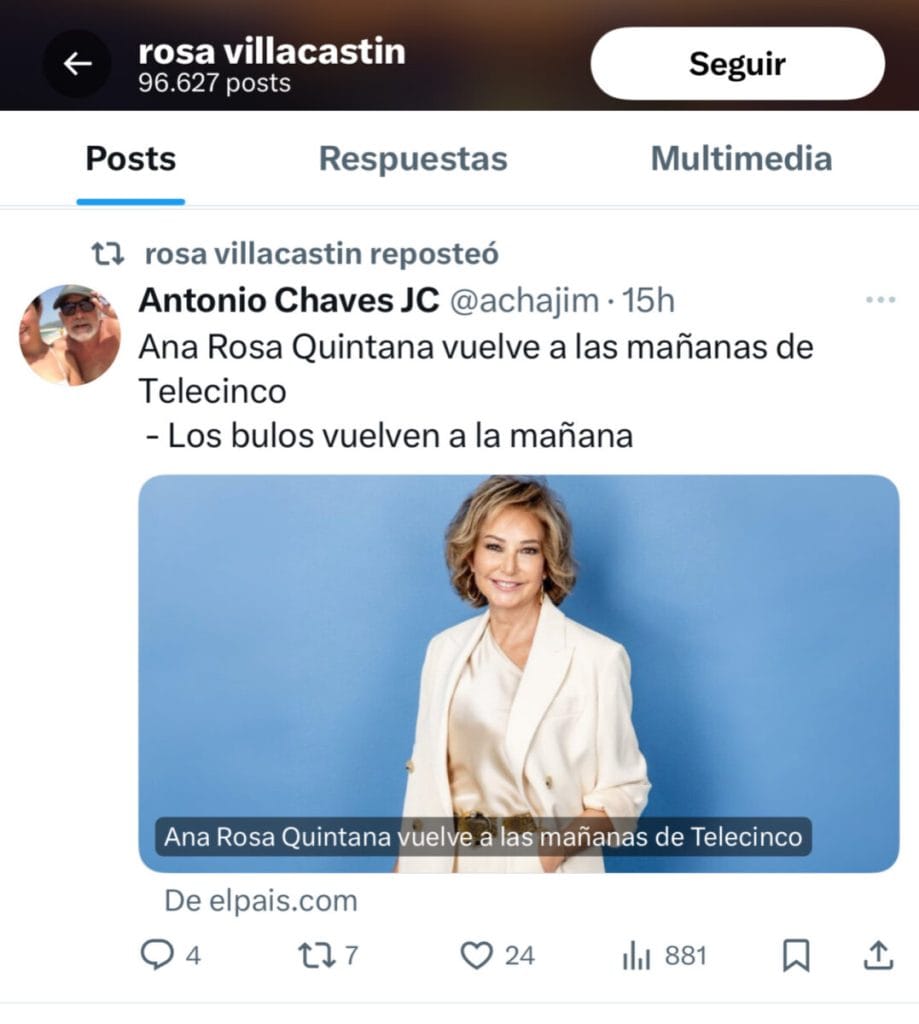Like the Ana Rosa Quintana post

coord(498,955)
